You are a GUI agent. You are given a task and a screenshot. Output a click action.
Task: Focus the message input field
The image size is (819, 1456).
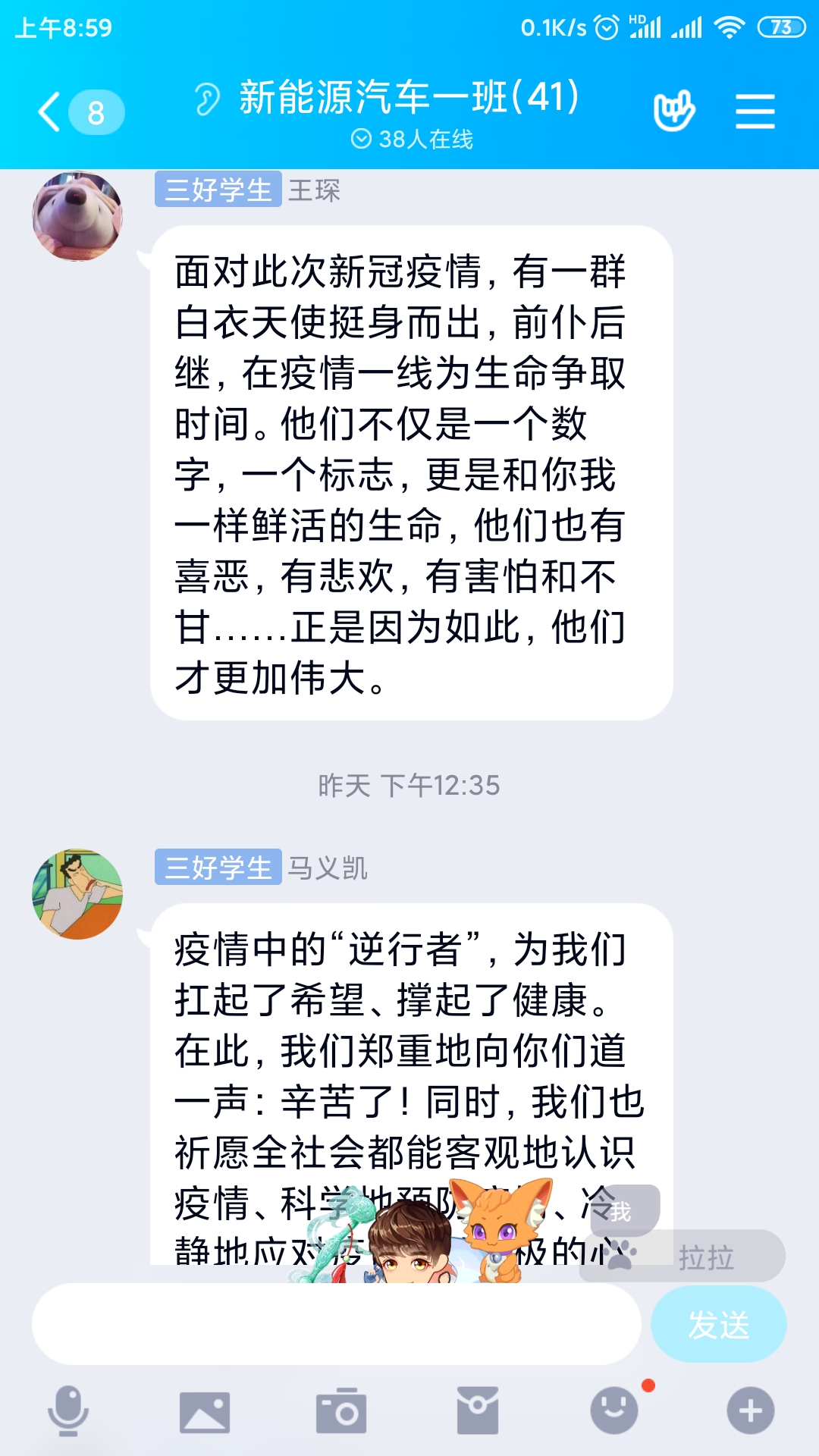click(x=337, y=1325)
